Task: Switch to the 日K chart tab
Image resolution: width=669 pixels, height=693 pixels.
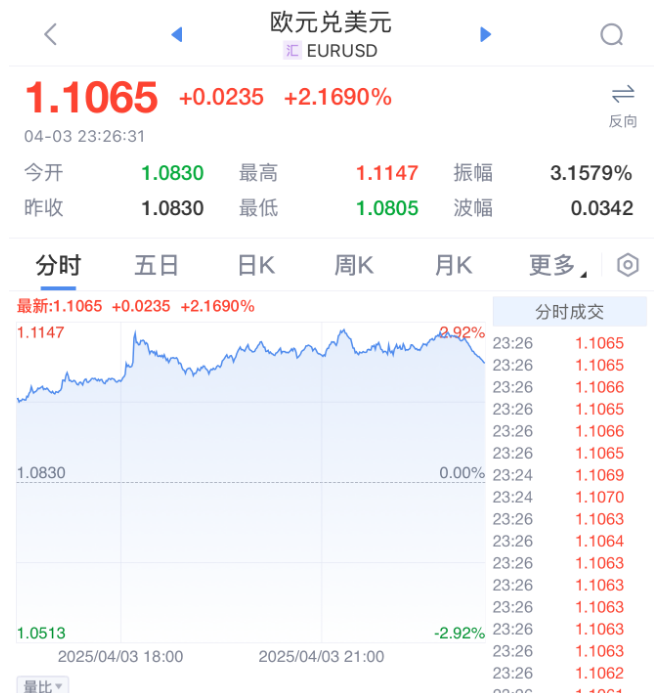Action: (255, 265)
